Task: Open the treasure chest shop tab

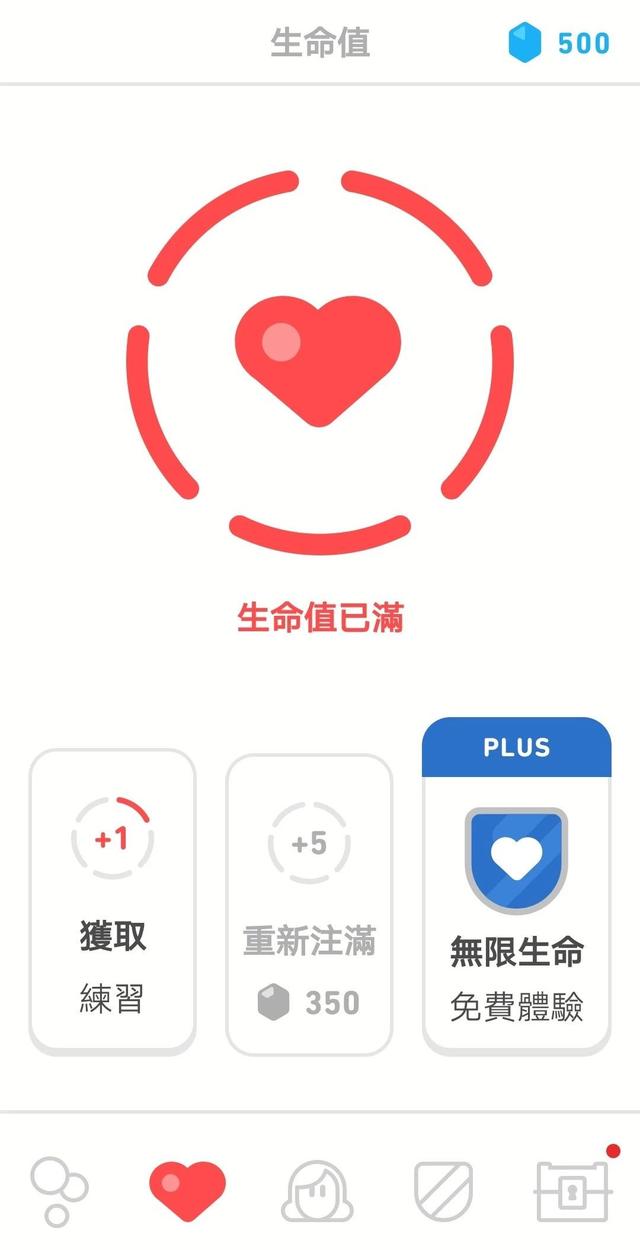Action: 572,1190
